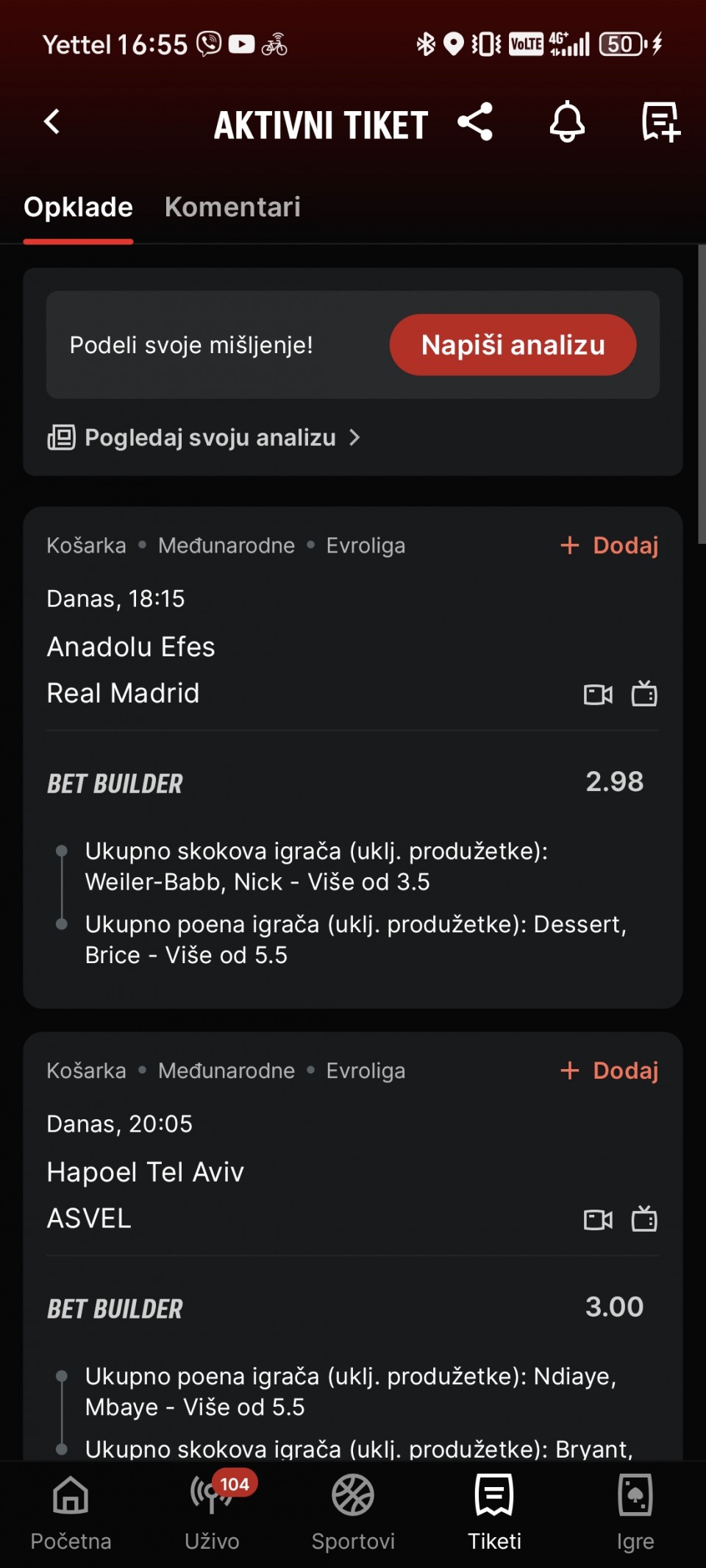This screenshot has width=706, height=1568.
Task: Open the notifications bell
Action: 567,122
